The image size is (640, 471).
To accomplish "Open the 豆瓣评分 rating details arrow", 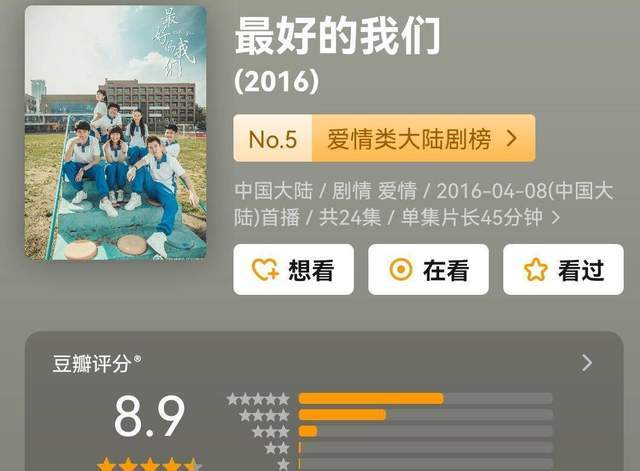I will (587, 363).
